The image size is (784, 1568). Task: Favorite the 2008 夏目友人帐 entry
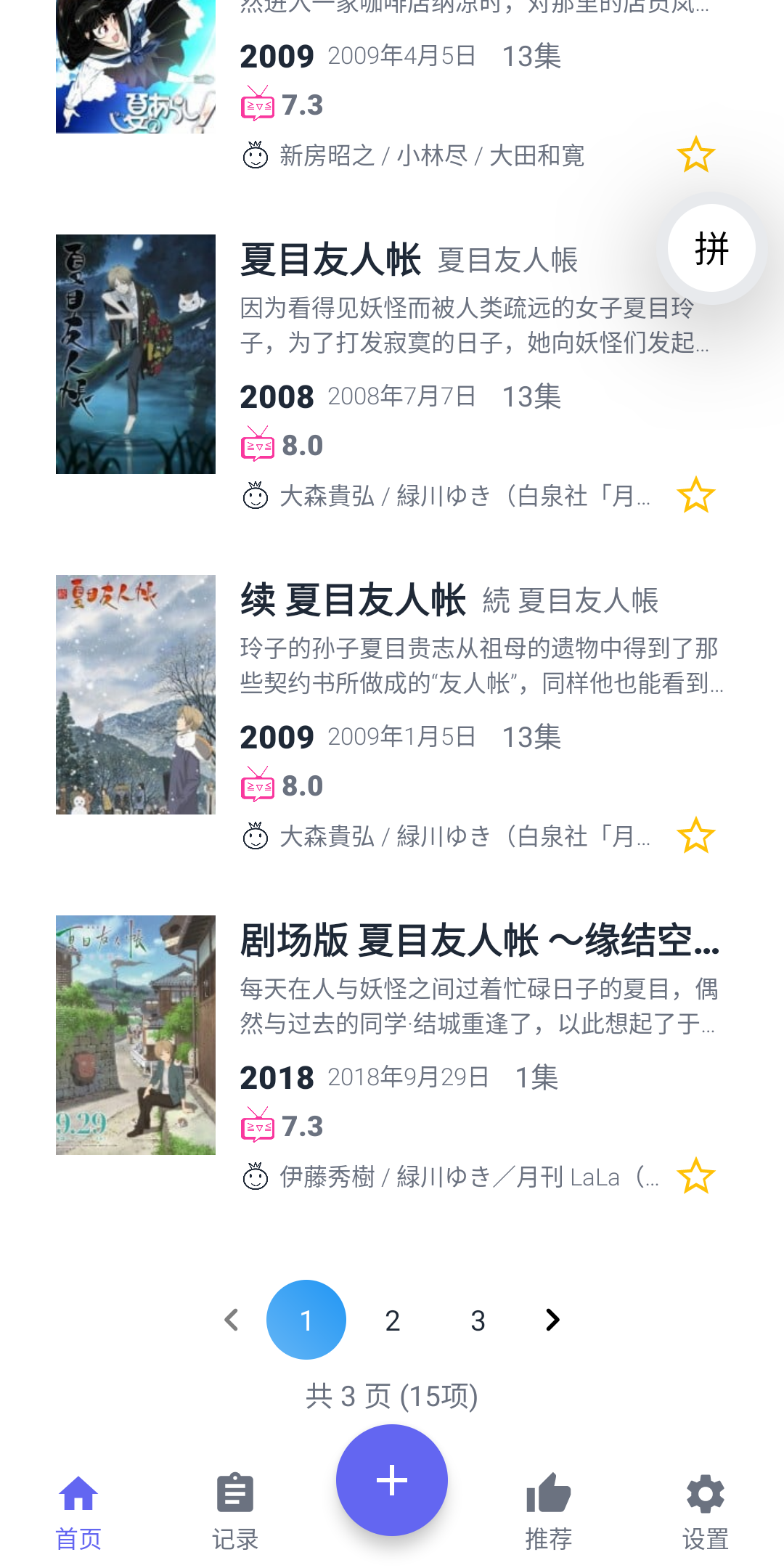coord(695,495)
